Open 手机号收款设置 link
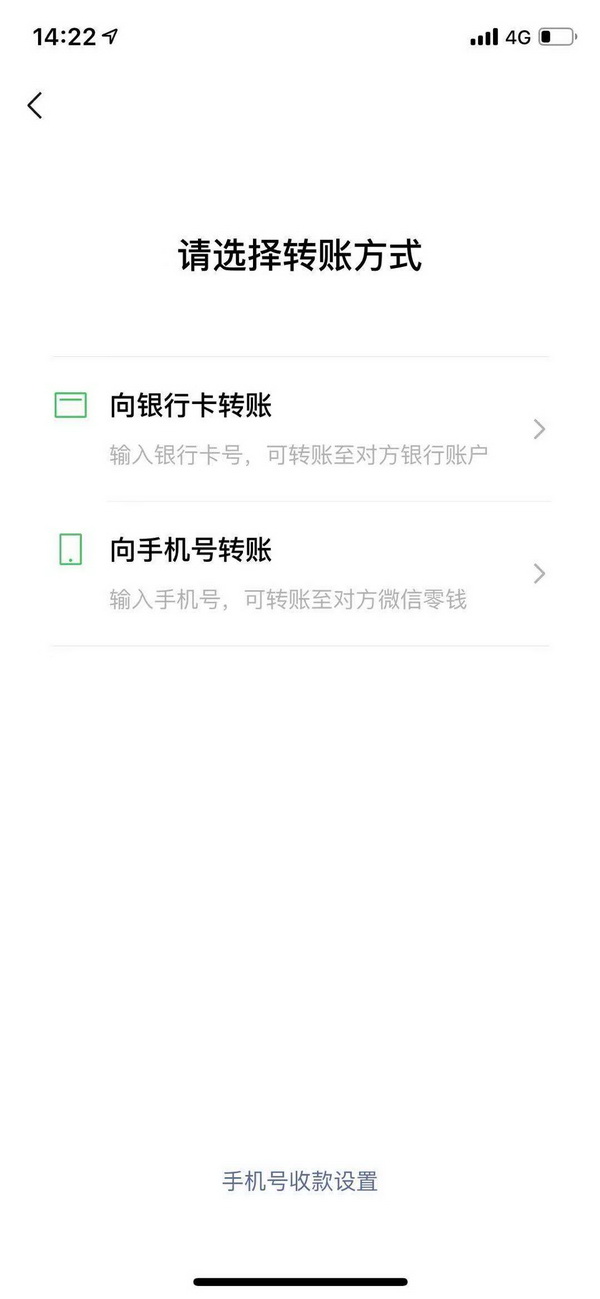Viewport: 600px width, 1299px height. 300,1181
